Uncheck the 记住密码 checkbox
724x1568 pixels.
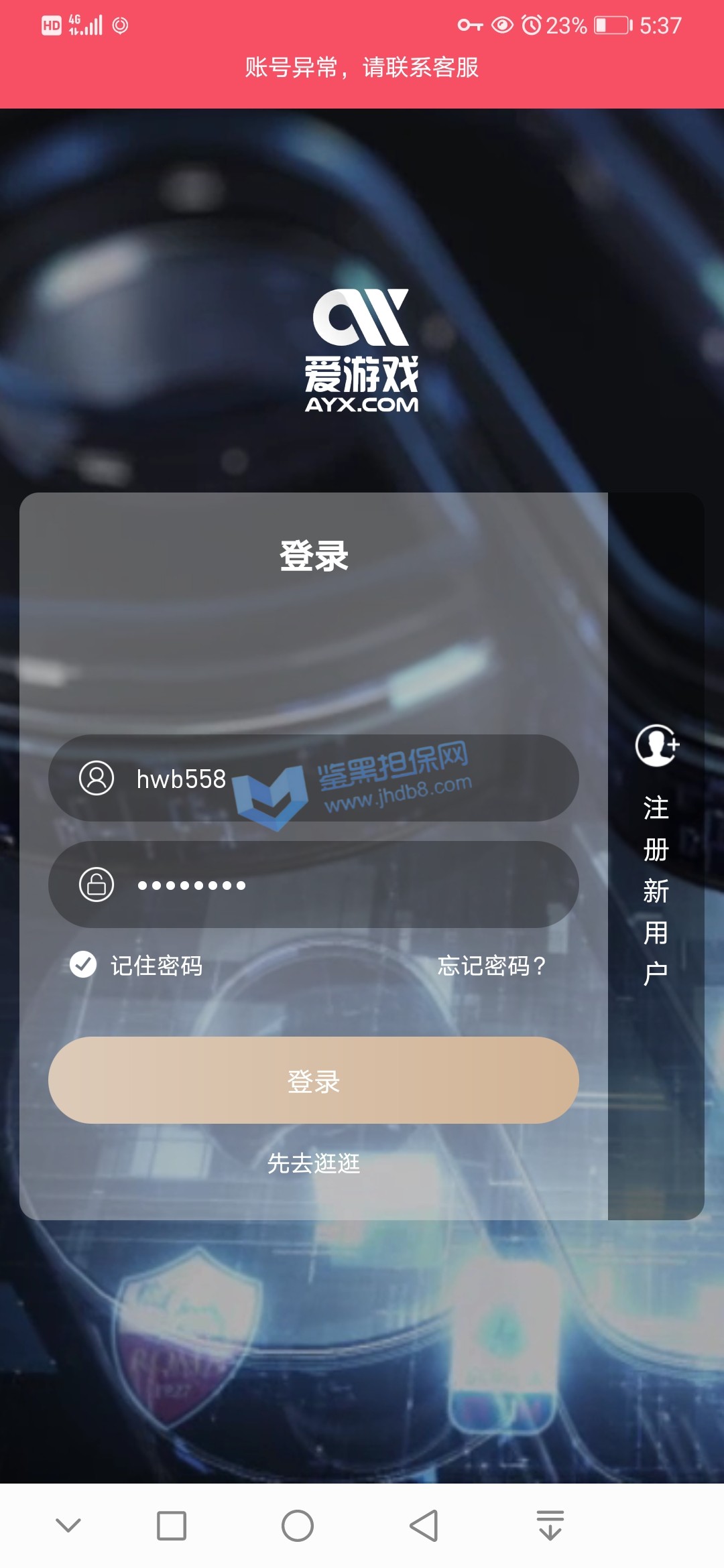click(83, 965)
